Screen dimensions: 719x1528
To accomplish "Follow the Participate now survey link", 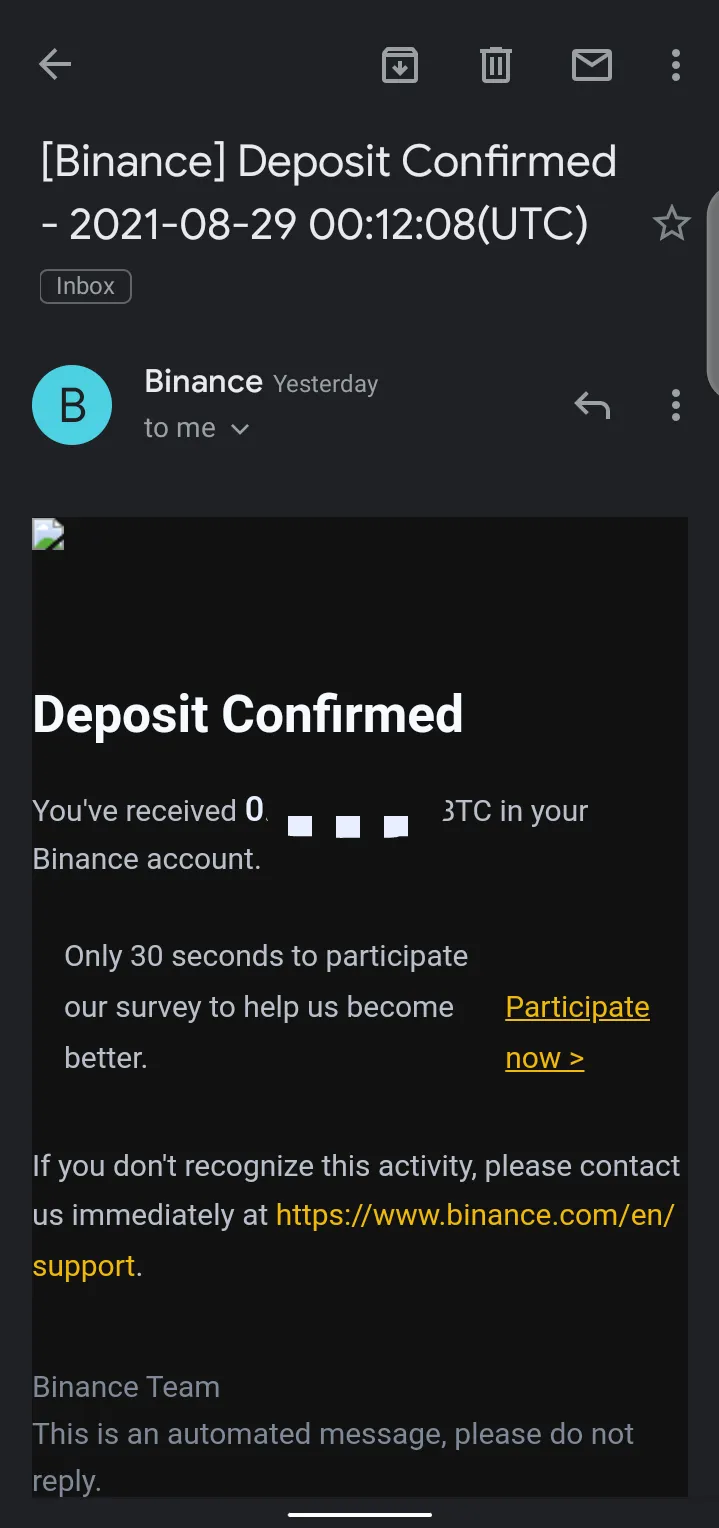I will (577, 1032).
